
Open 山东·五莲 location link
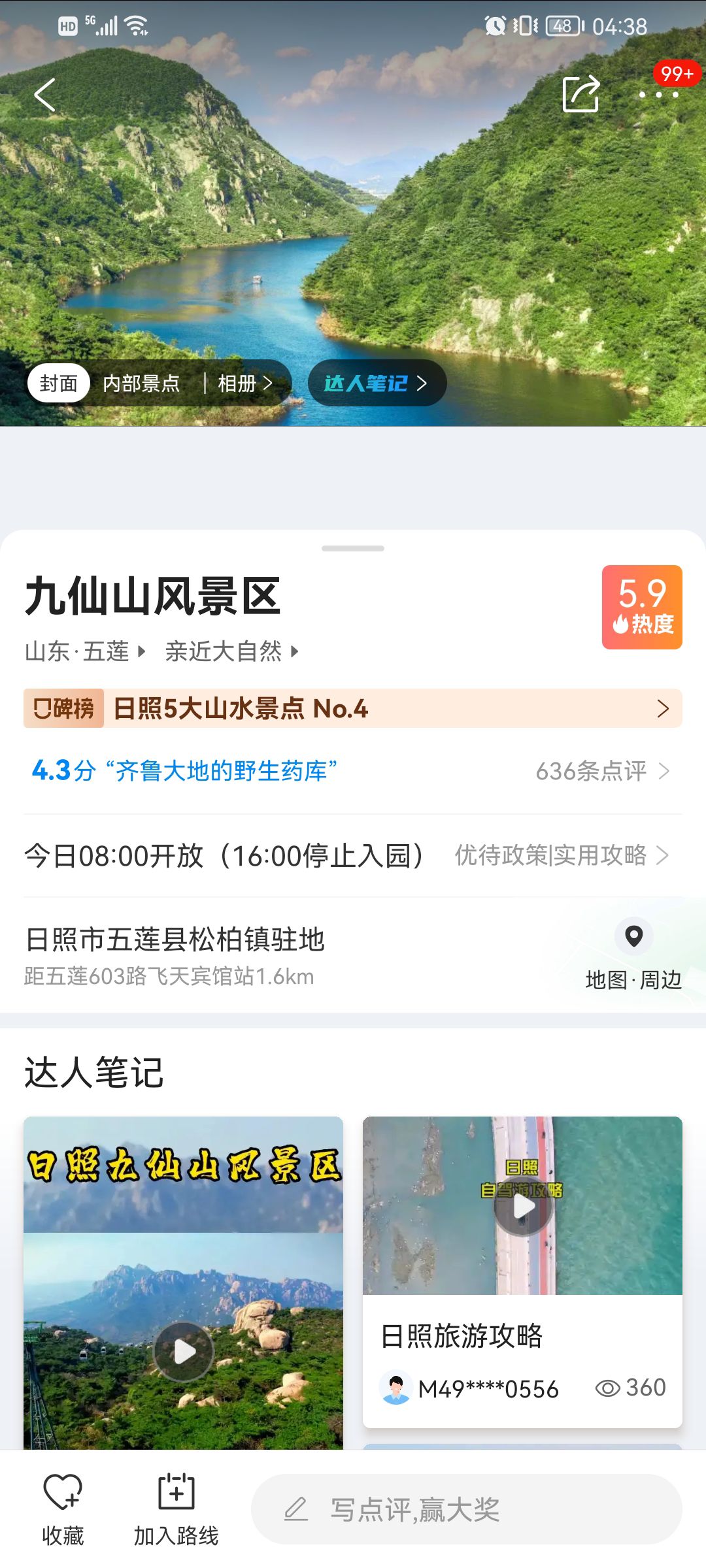pyautogui.click(x=85, y=651)
